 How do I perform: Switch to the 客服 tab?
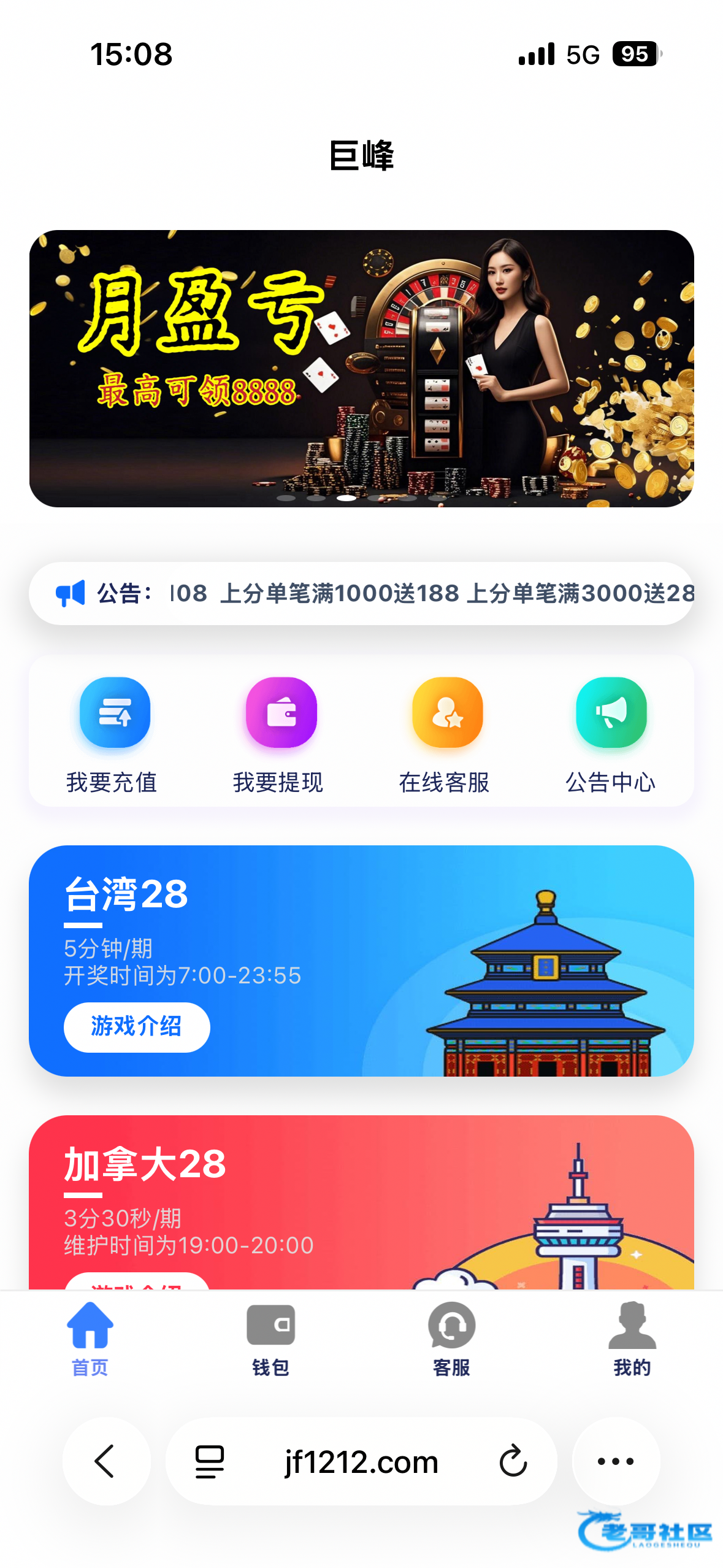pyautogui.click(x=451, y=1339)
